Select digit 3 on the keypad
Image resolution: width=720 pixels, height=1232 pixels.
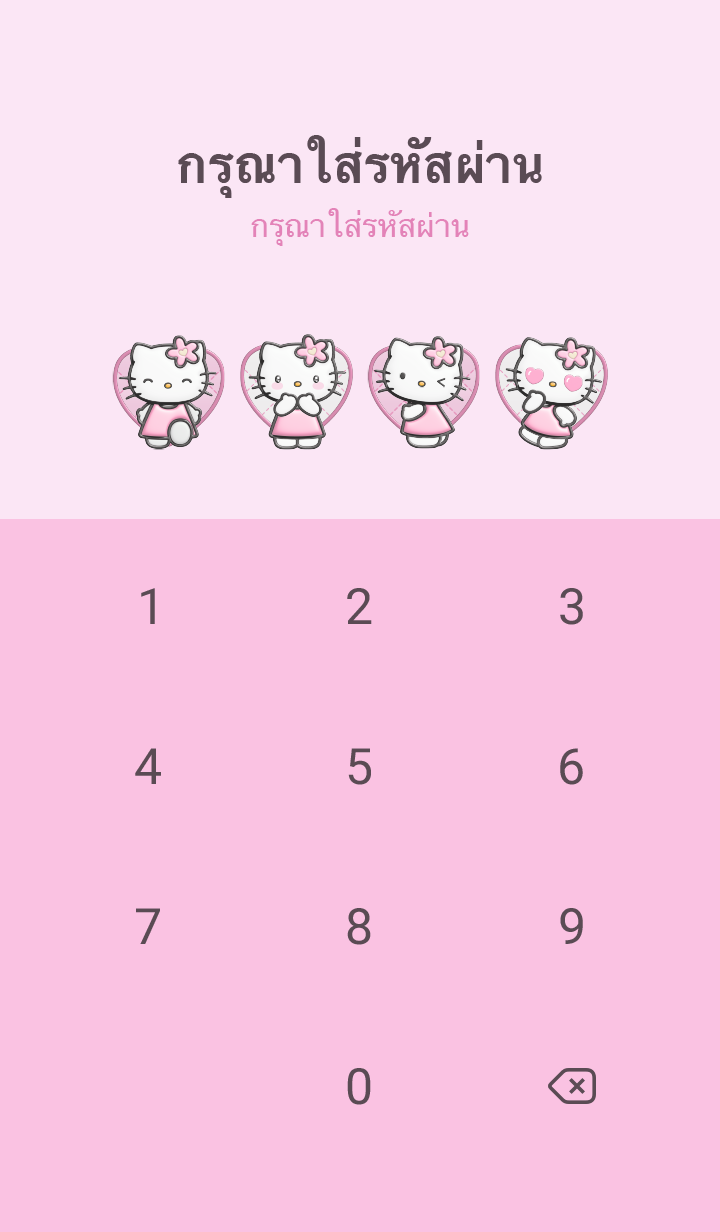pos(571,607)
